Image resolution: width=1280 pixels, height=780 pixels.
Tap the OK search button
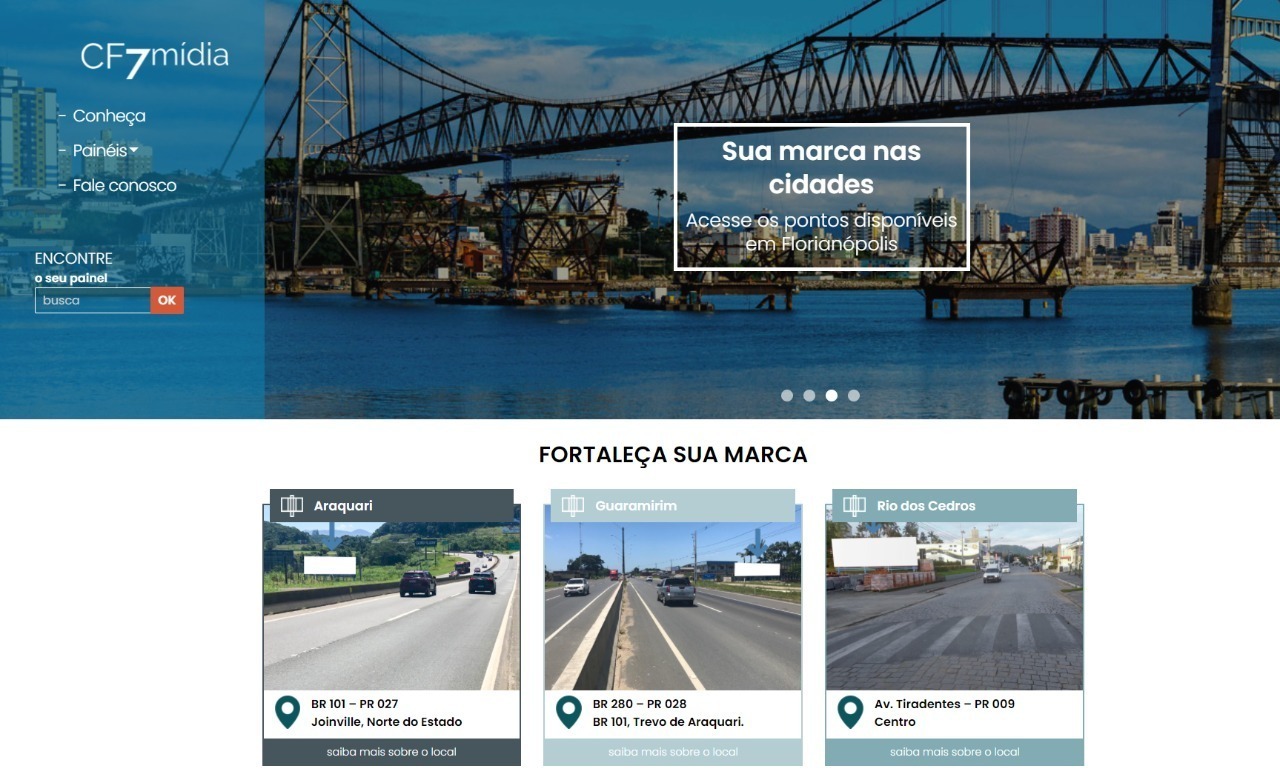pyautogui.click(x=167, y=300)
